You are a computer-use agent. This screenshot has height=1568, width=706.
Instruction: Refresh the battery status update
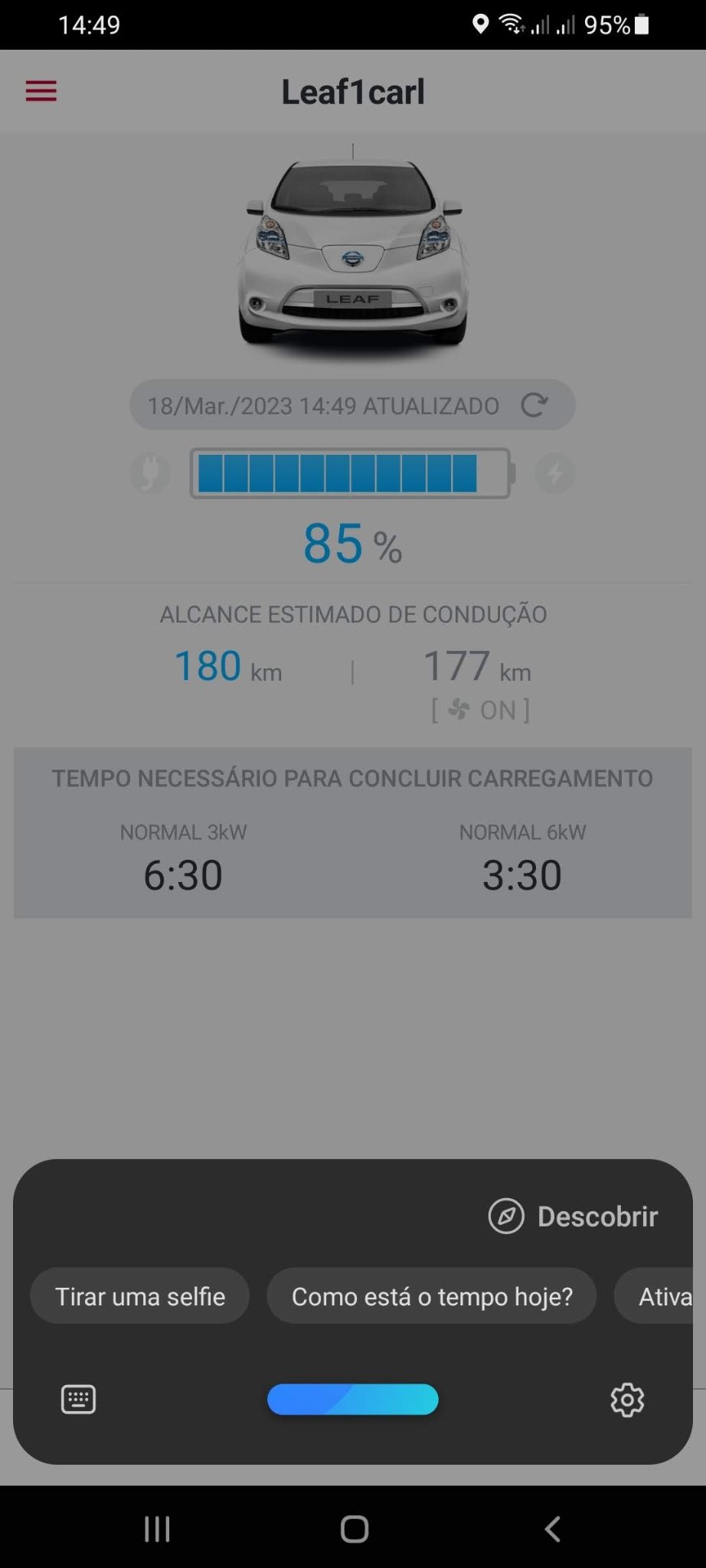click(534, 405)
